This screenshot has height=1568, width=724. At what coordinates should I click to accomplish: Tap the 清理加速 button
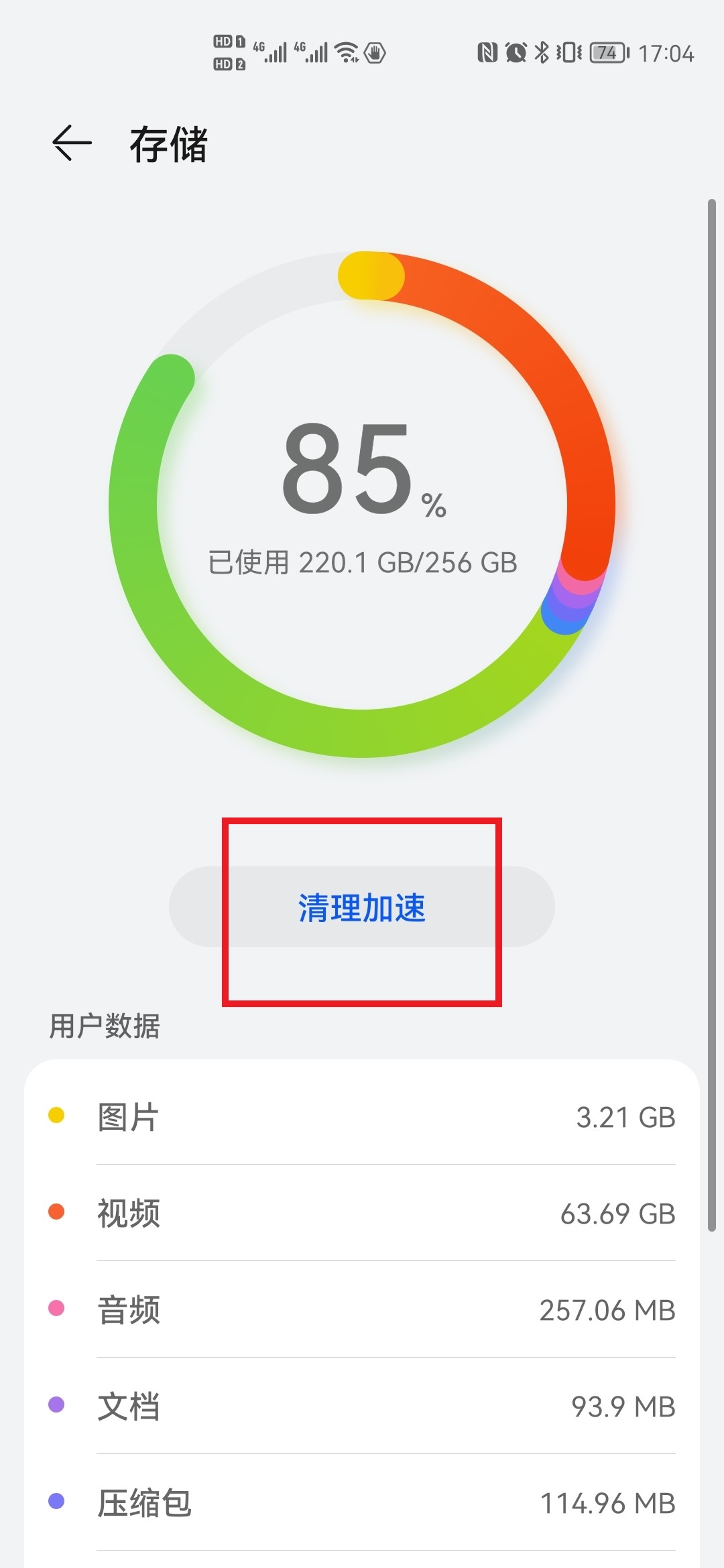pos(362,907)
